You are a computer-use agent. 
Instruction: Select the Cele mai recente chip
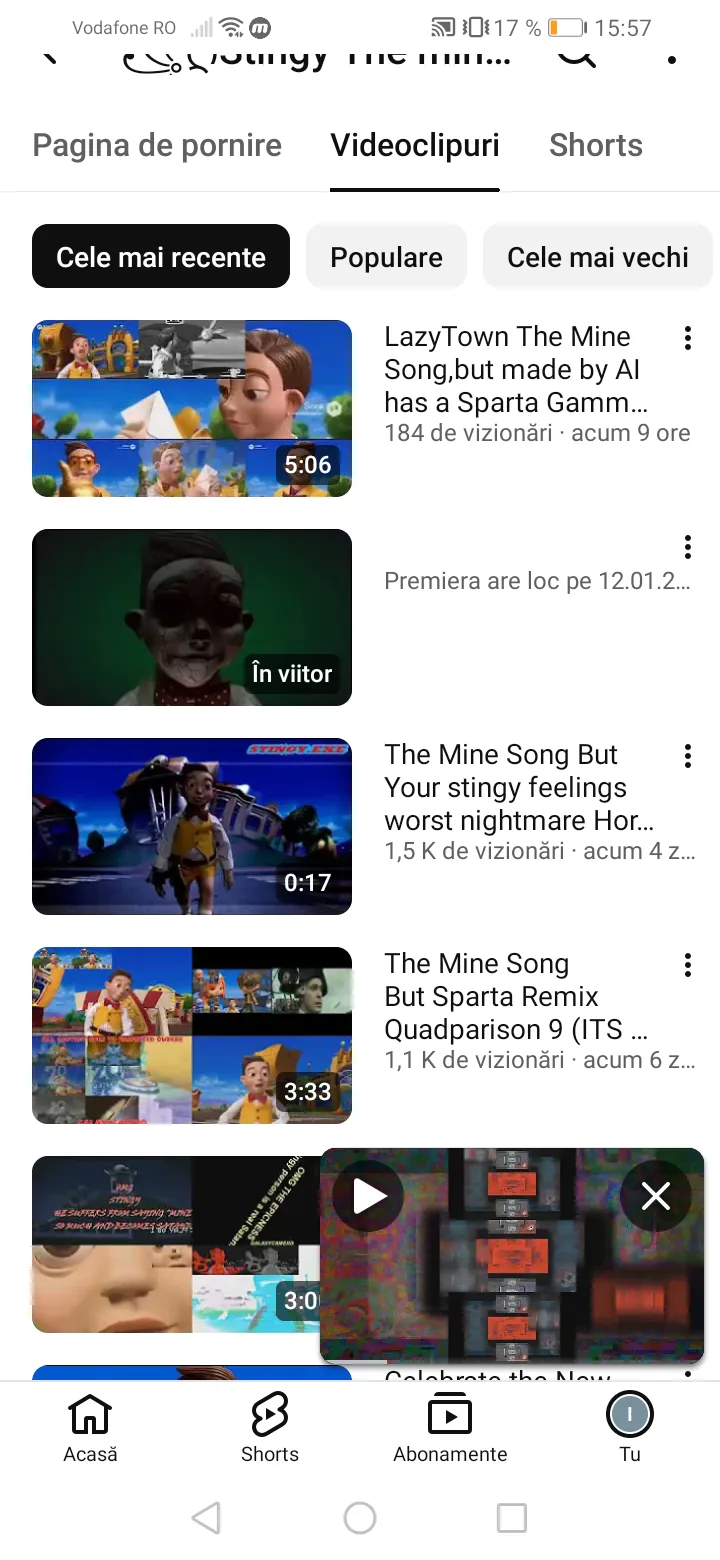pos(161,257)
